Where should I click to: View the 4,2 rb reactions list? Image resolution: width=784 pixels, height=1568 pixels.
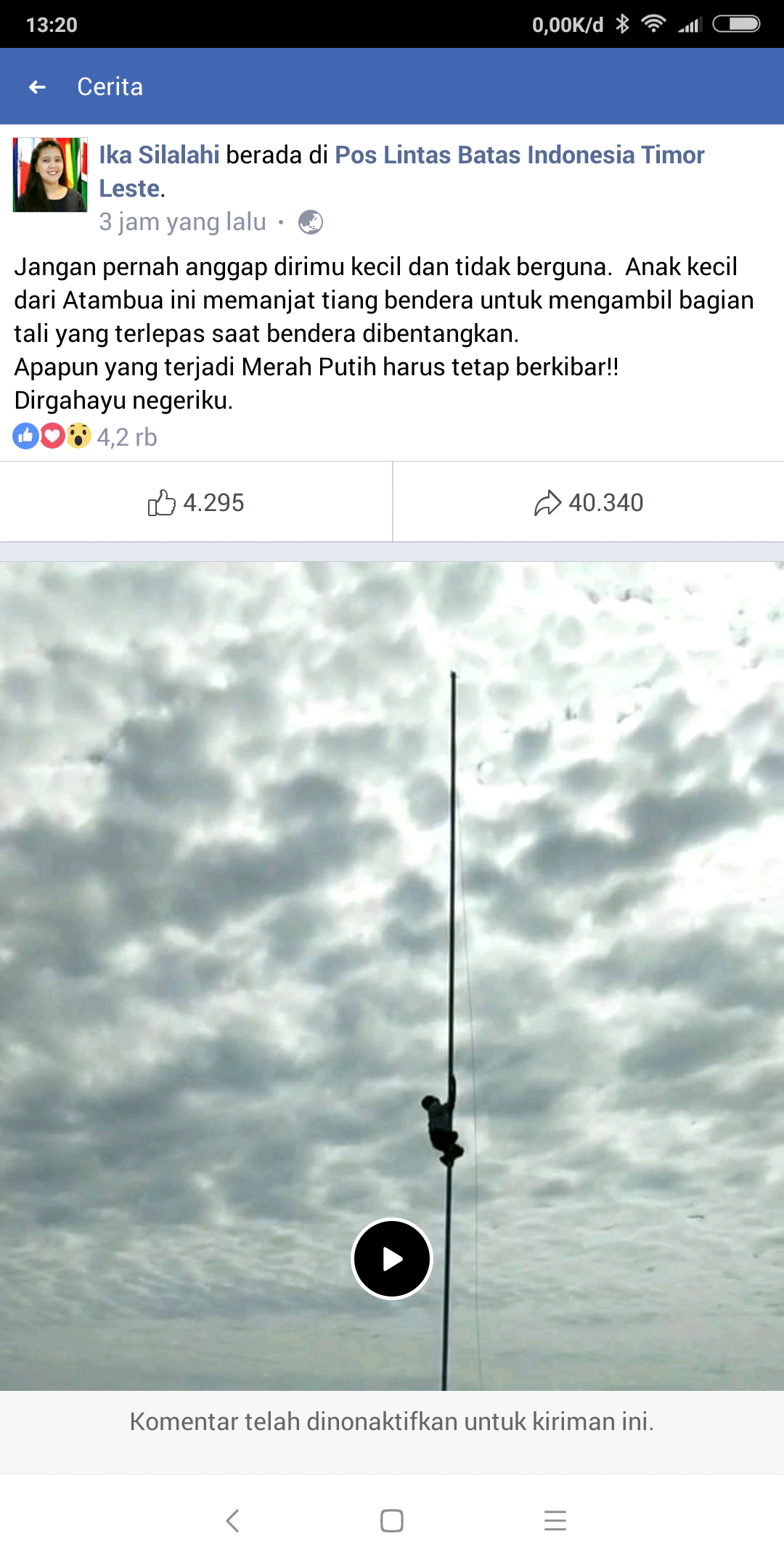tap(86, 437)
